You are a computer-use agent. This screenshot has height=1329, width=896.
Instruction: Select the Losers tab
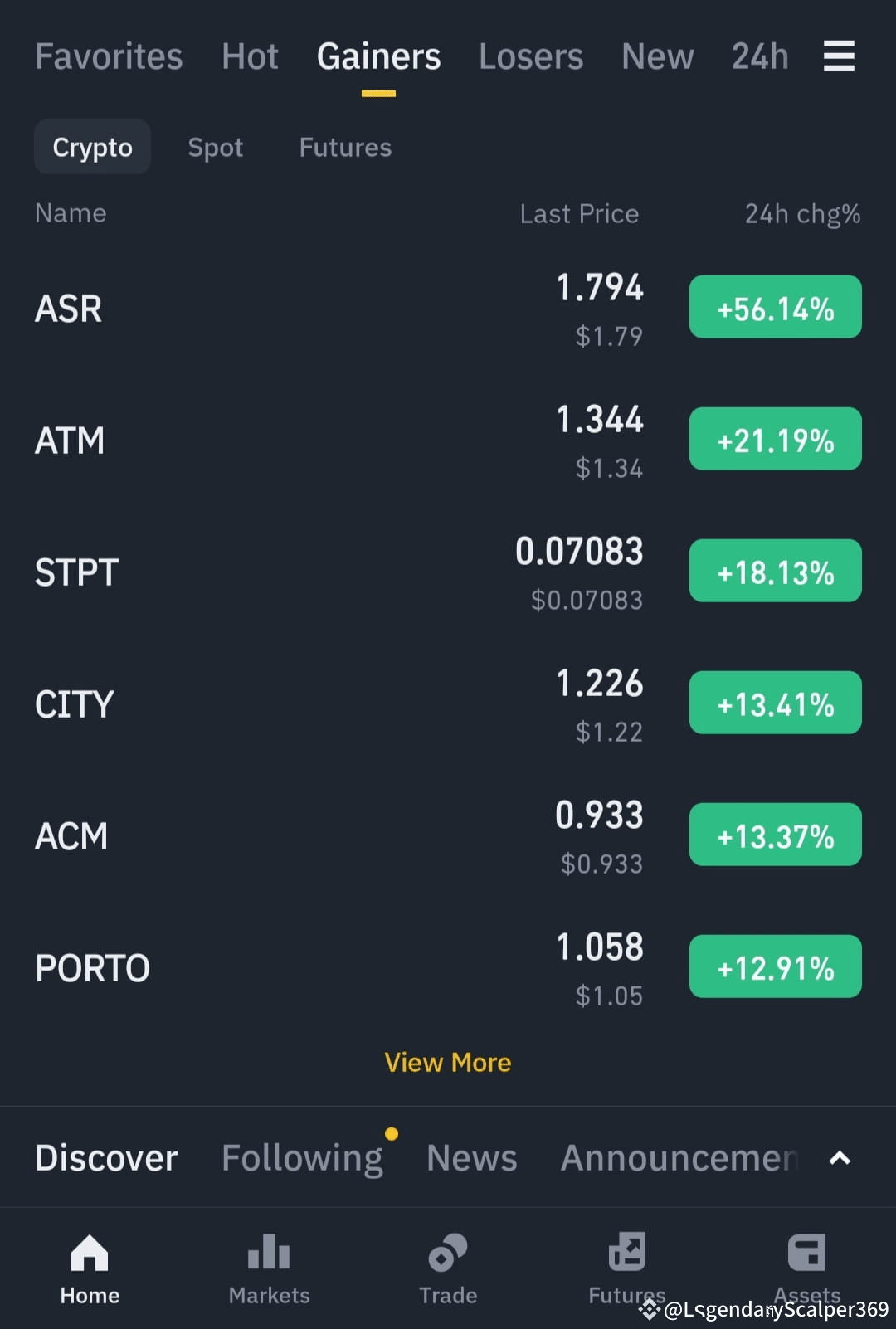pos(531,56)
